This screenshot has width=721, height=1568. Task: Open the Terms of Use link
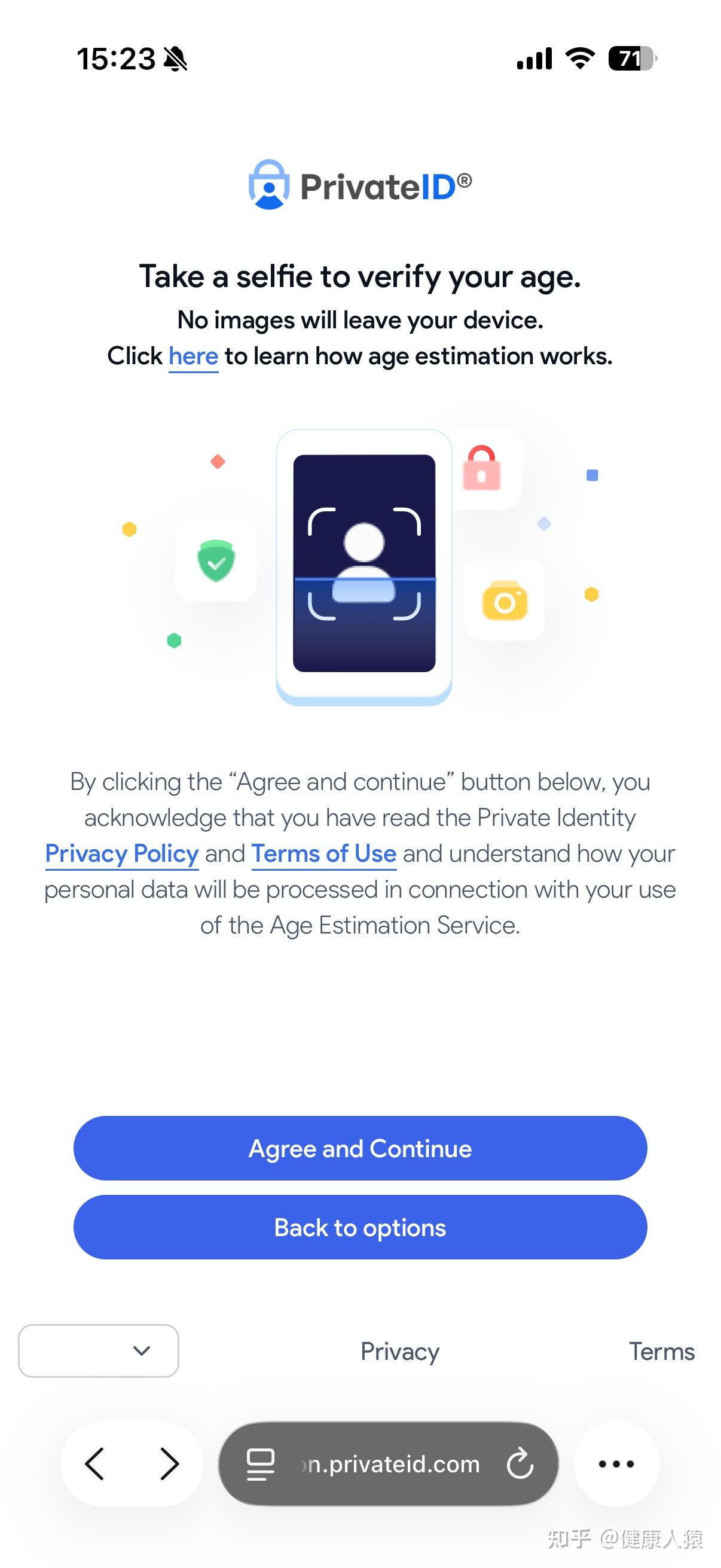323,853
